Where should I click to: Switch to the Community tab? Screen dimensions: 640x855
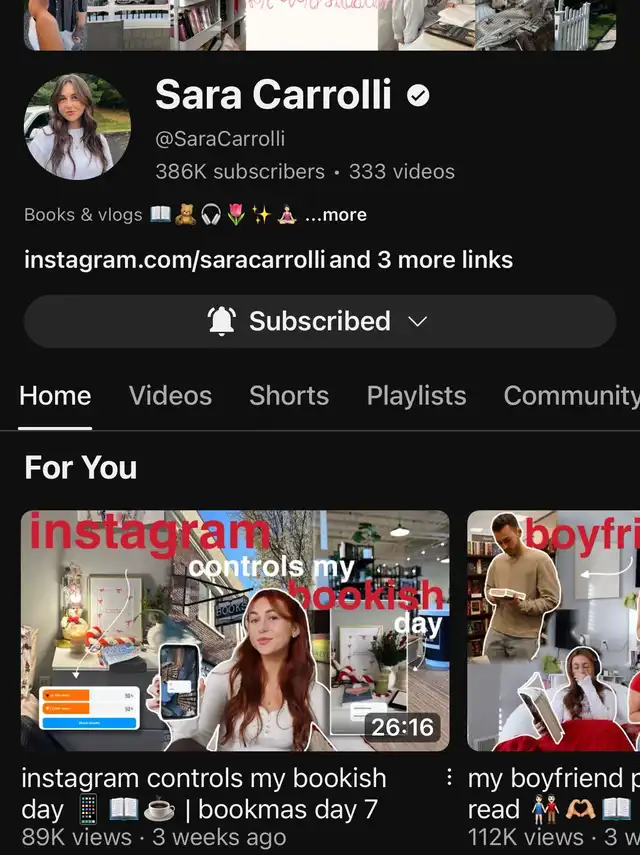[570, 396]
